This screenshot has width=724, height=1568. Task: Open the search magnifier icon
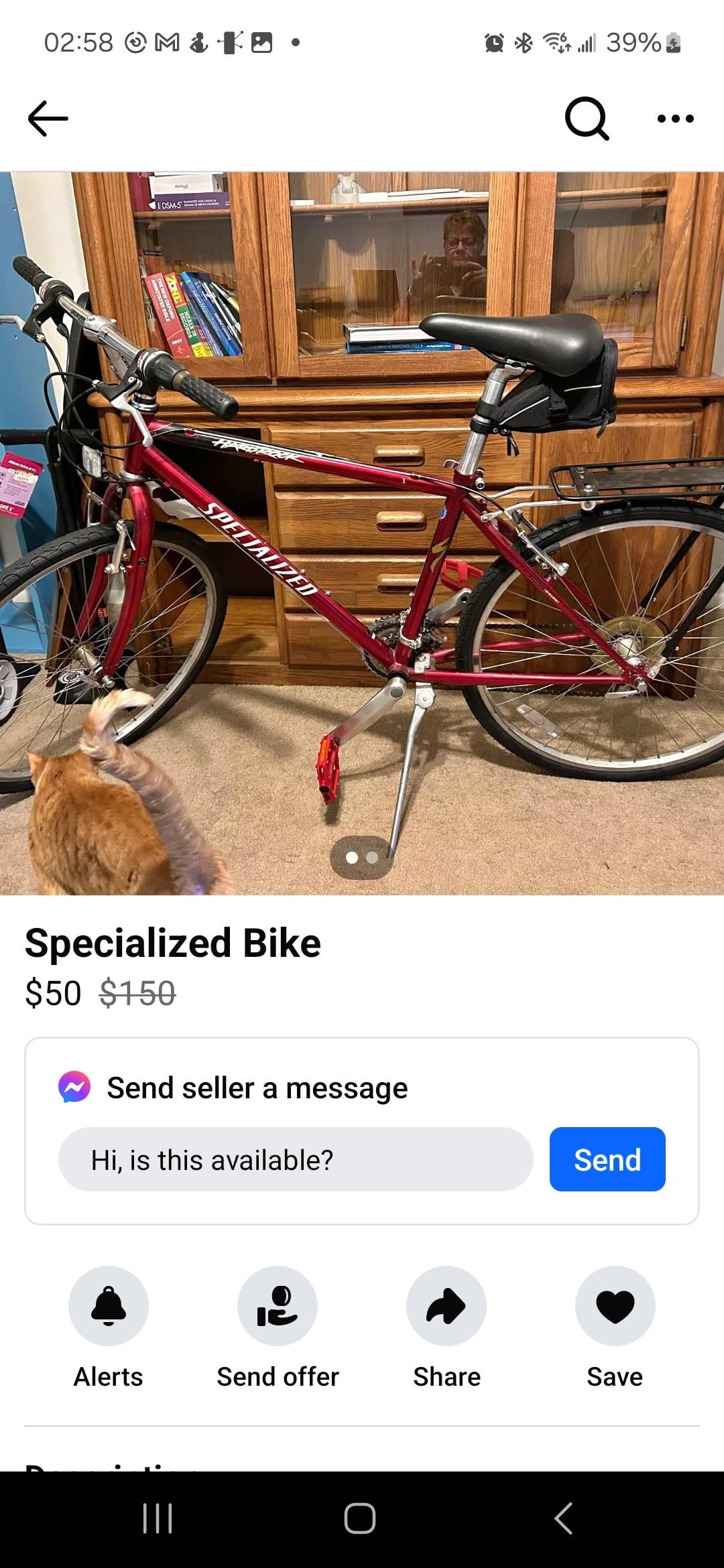pos(587,119)
